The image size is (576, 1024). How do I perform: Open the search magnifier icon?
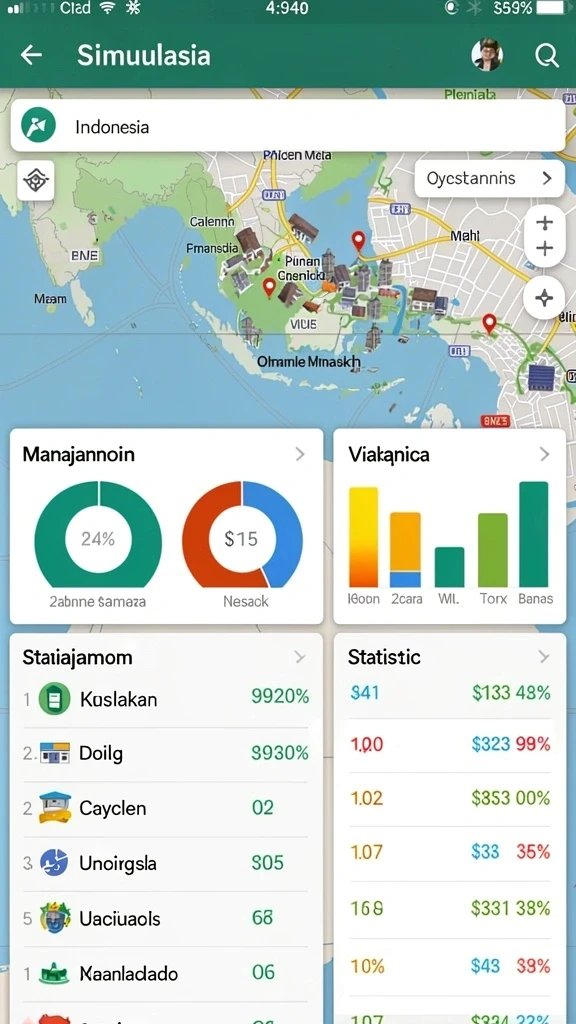547,56
